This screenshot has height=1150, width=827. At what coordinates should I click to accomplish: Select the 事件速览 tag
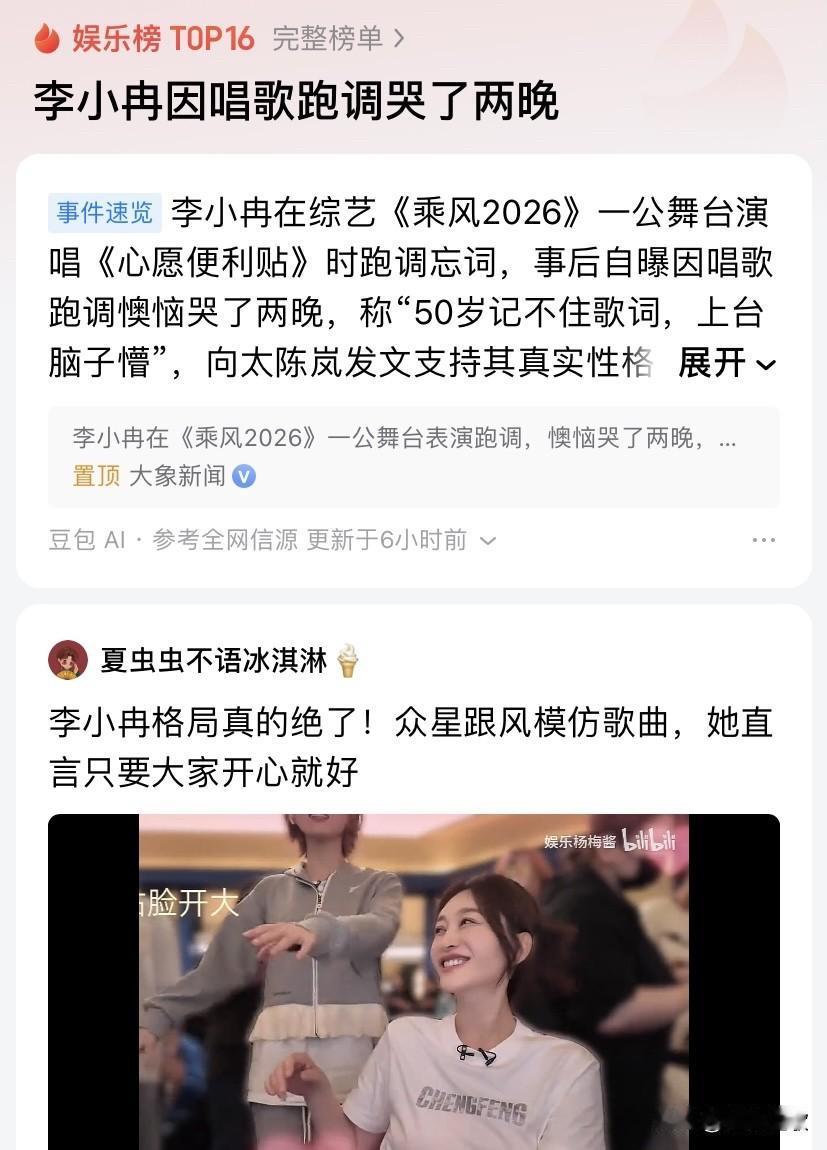tap(104, 213)
